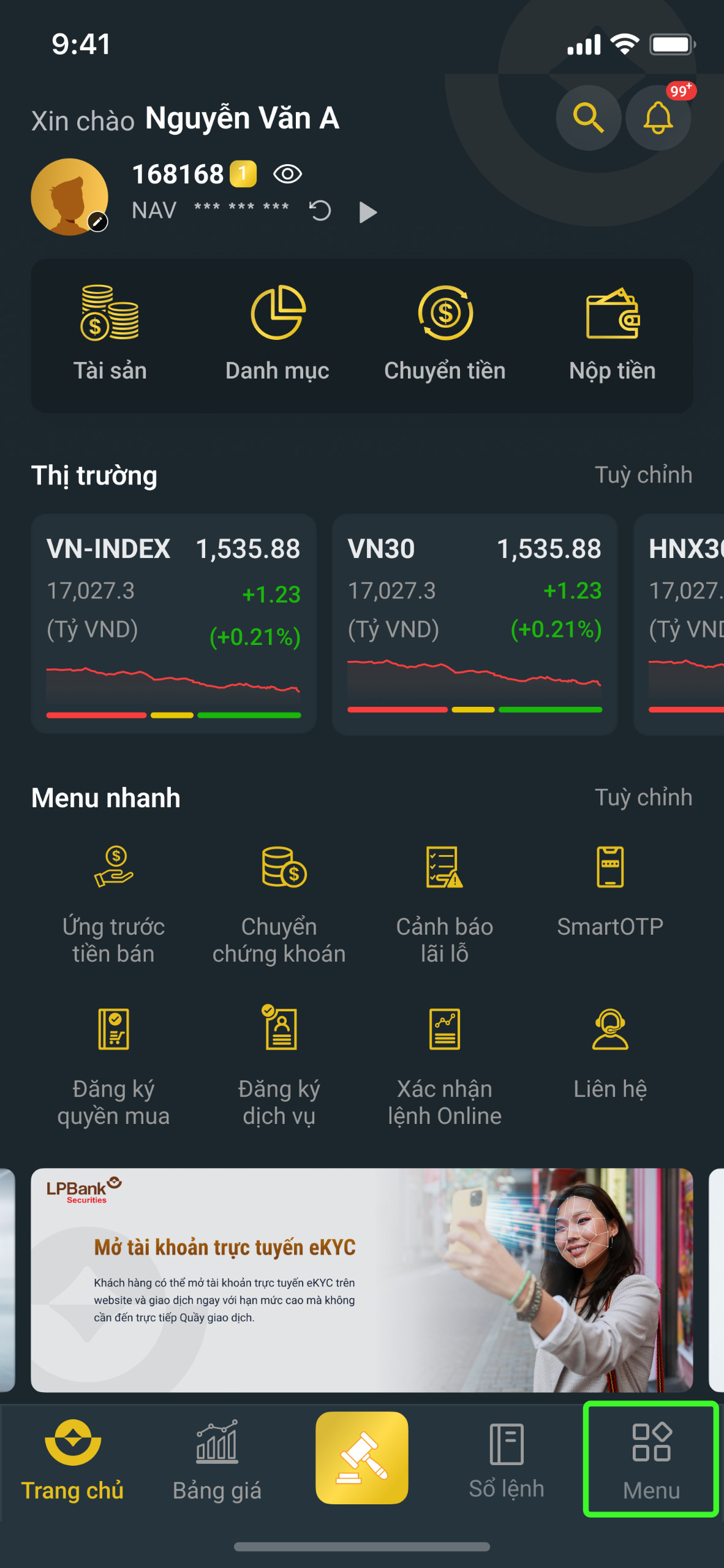Edit the profile avatar
This screenshot has width=724, height=1568.
coord(98,222)
